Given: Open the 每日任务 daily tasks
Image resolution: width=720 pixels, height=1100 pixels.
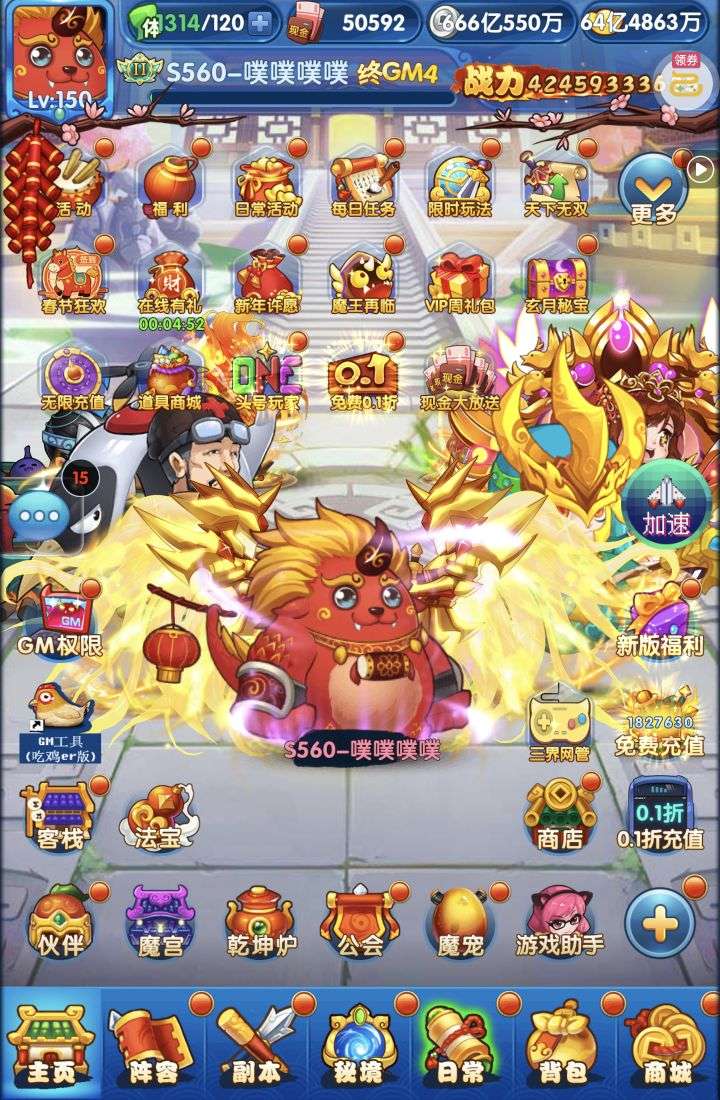Looking at the screenshot, I should (364, 186).
